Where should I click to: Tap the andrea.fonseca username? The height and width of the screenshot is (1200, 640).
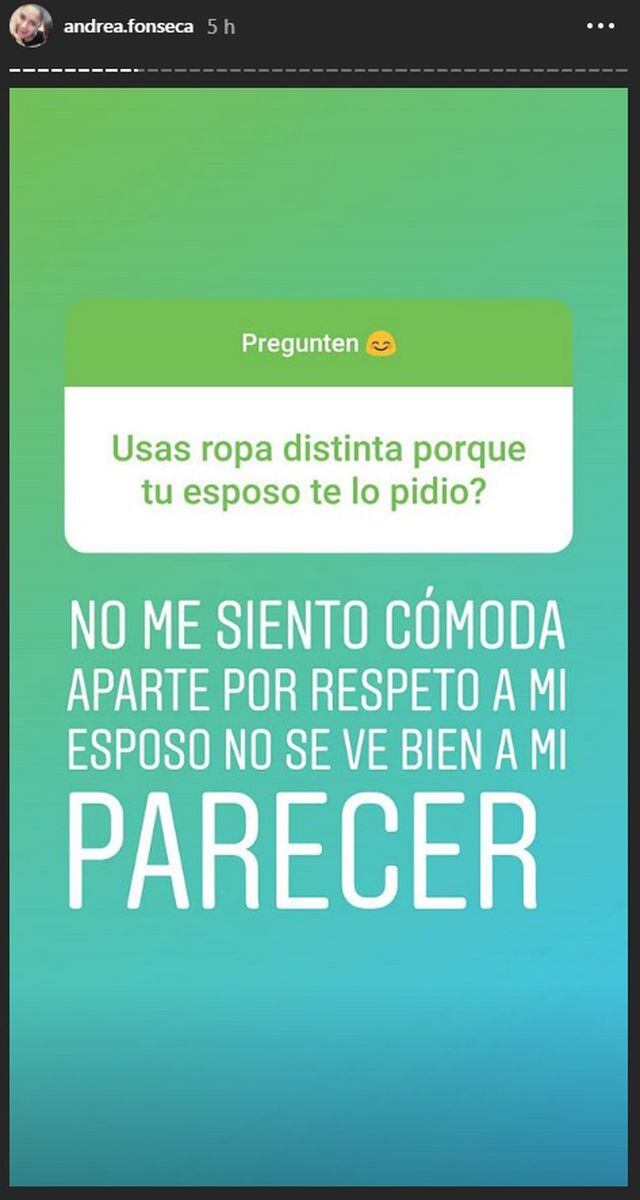[x=128, y=27]
